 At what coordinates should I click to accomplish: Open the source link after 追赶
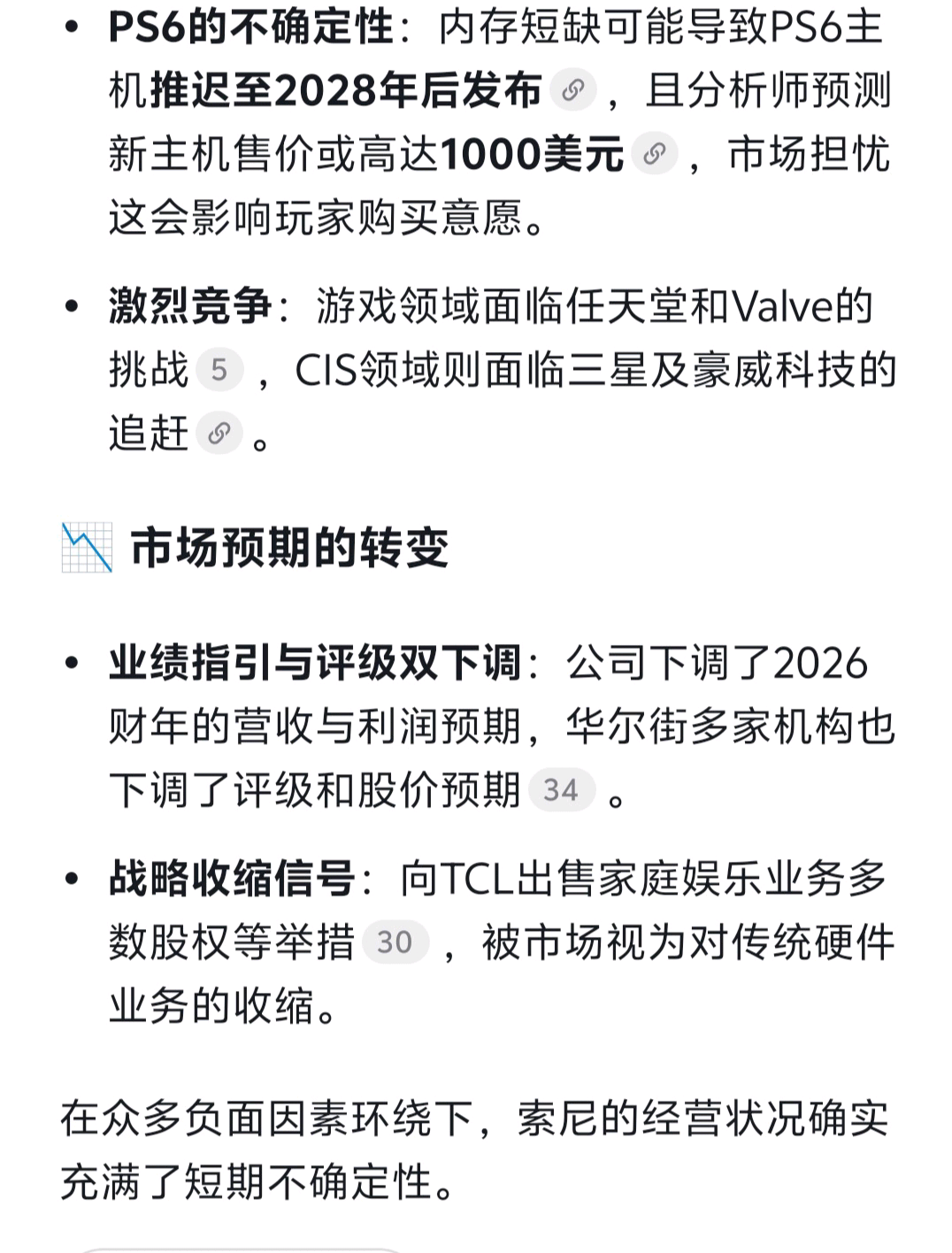[x=219, y=434]
